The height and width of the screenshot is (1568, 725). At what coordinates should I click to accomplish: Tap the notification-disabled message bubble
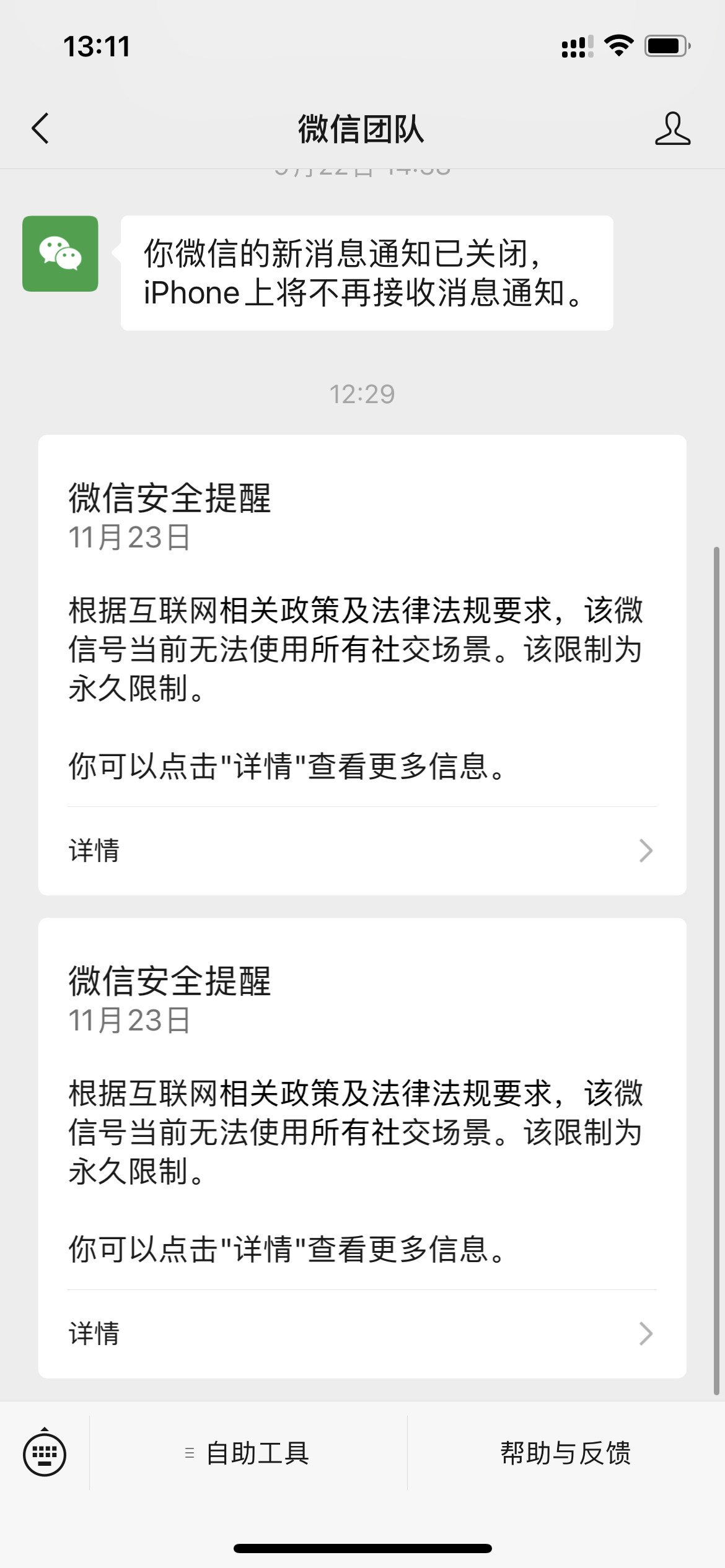(364, 272)
